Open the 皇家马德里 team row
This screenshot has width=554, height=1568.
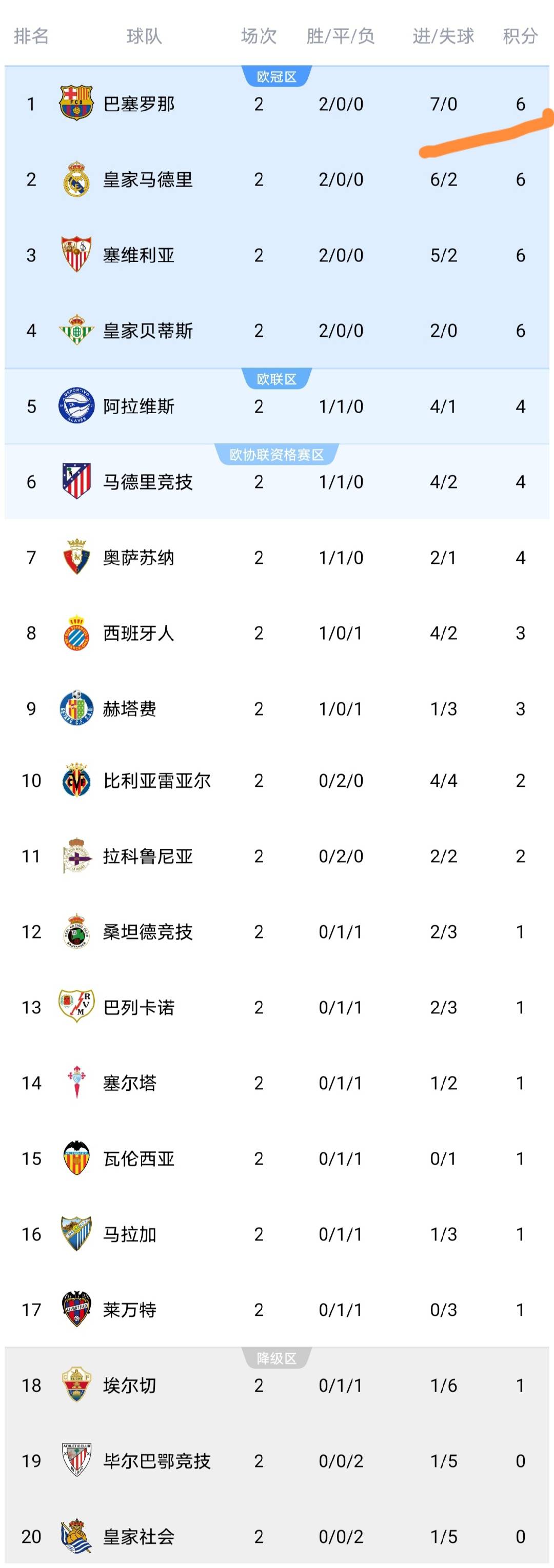click(x=276, y=179)
